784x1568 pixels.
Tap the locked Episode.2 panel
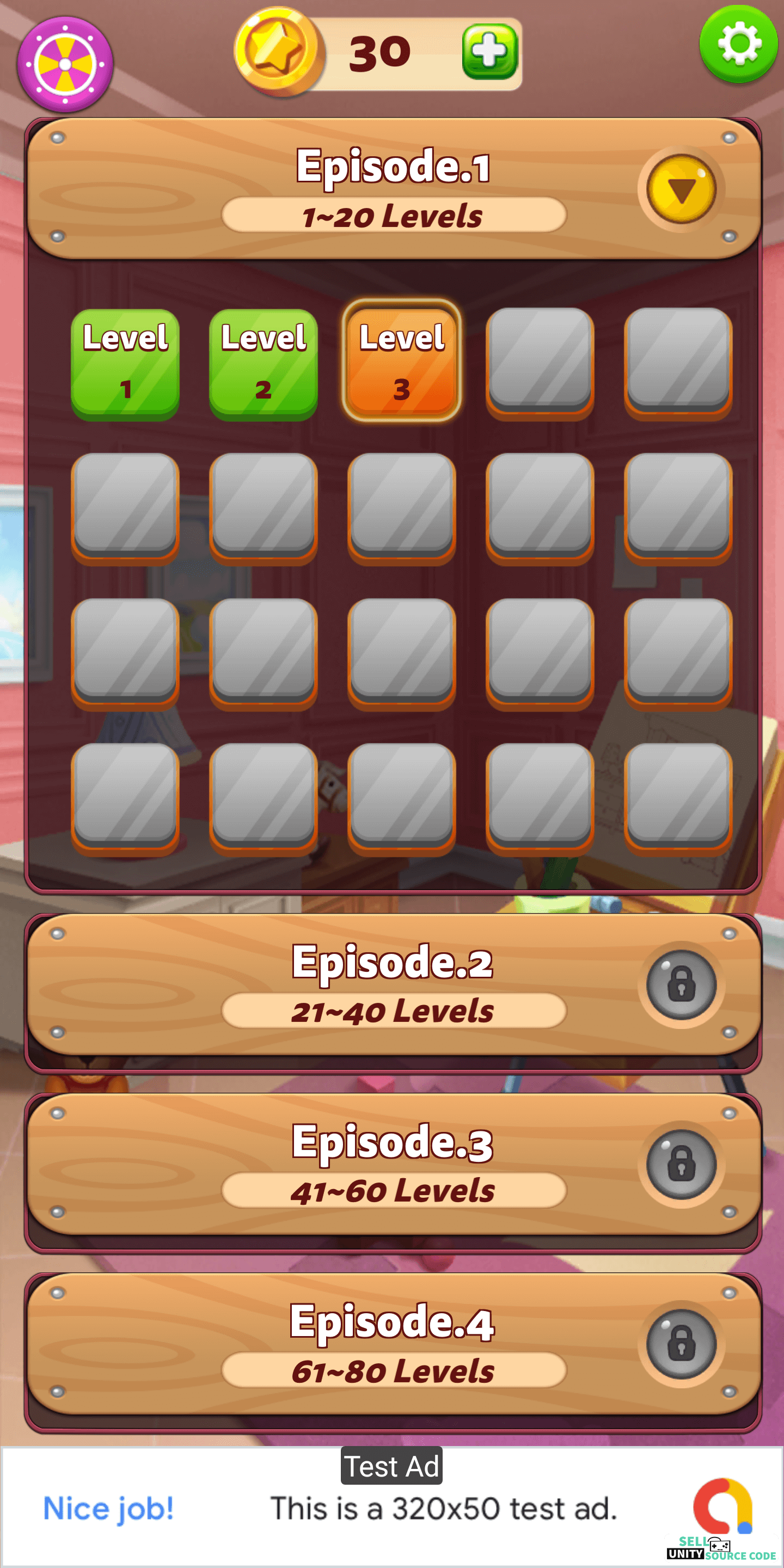pyautogui.click(x=393, y=986)
